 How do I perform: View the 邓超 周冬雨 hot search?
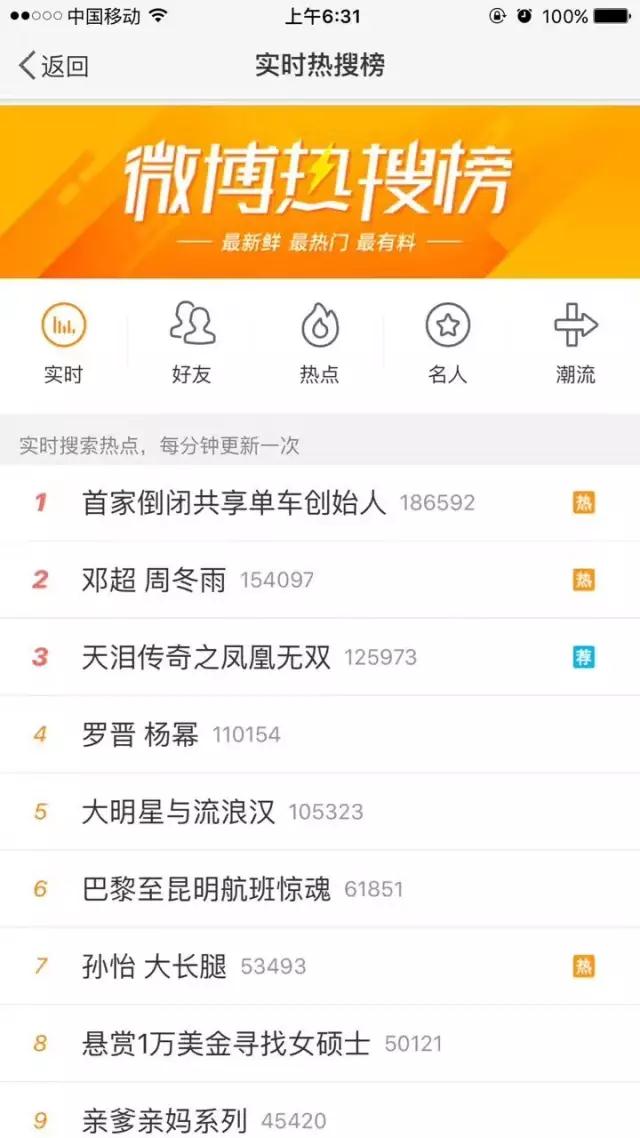(x=155, y=579)
